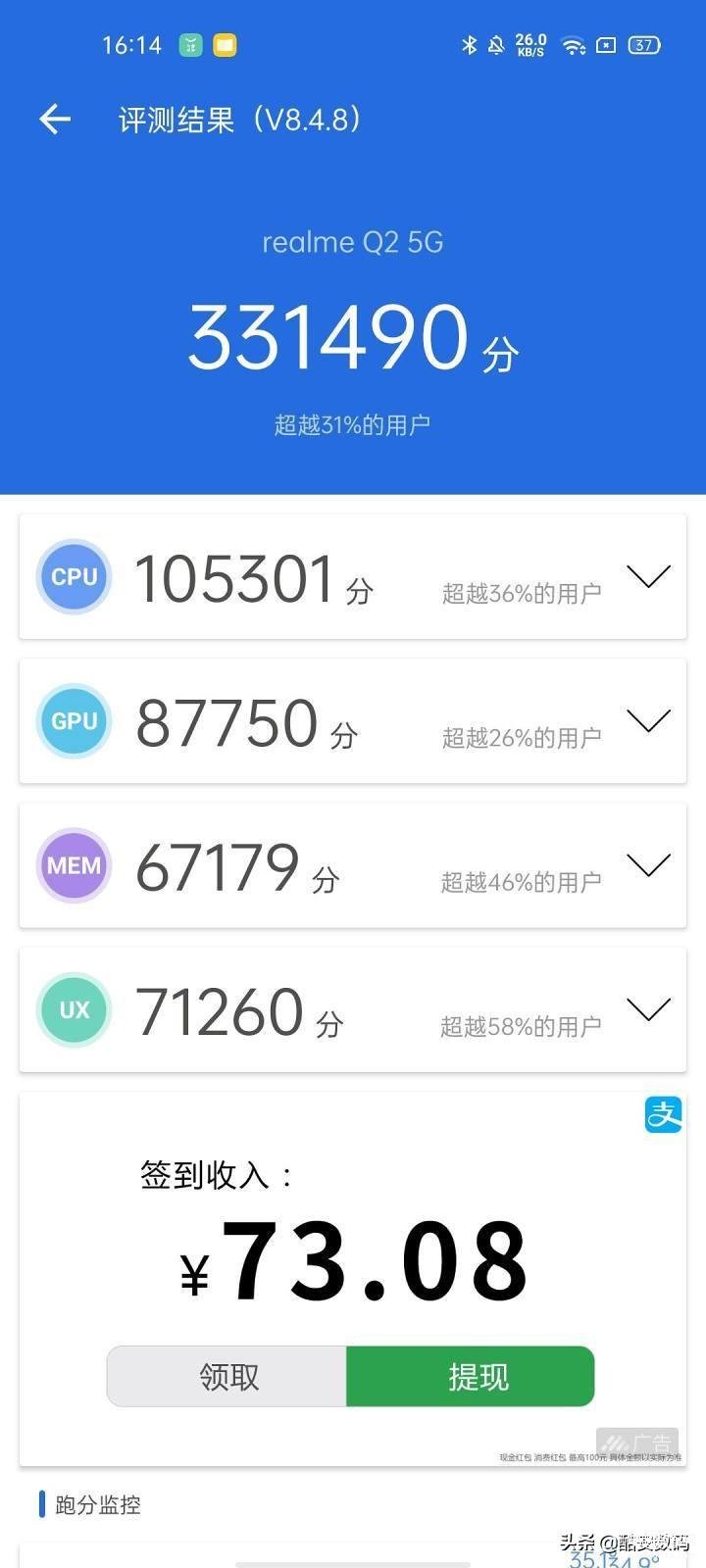The height and width of the screenshot is (1568, 706).
Task: Tap the green 提现 button
Action: coord(471,1376)
